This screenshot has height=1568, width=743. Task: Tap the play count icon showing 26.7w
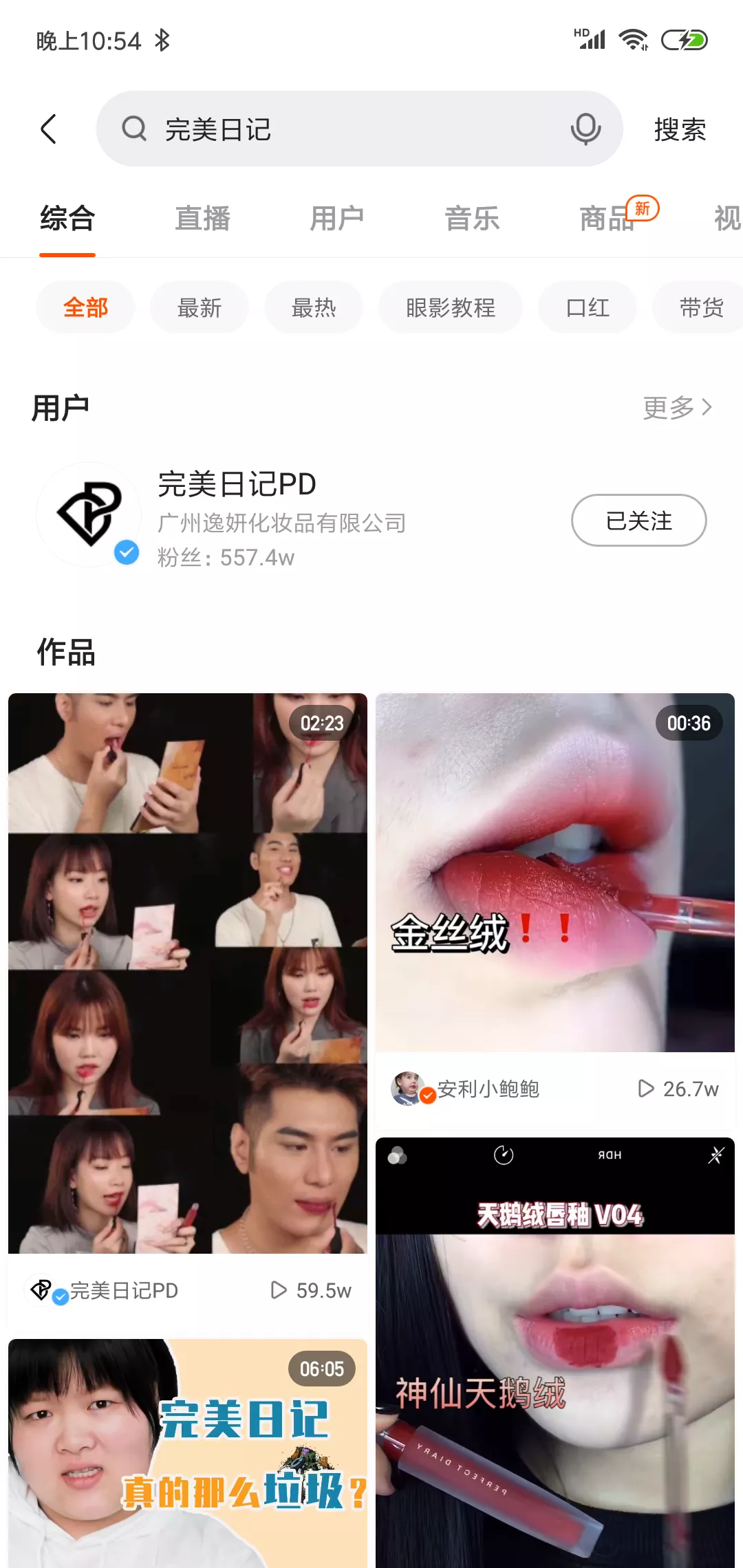point(645,1089)
